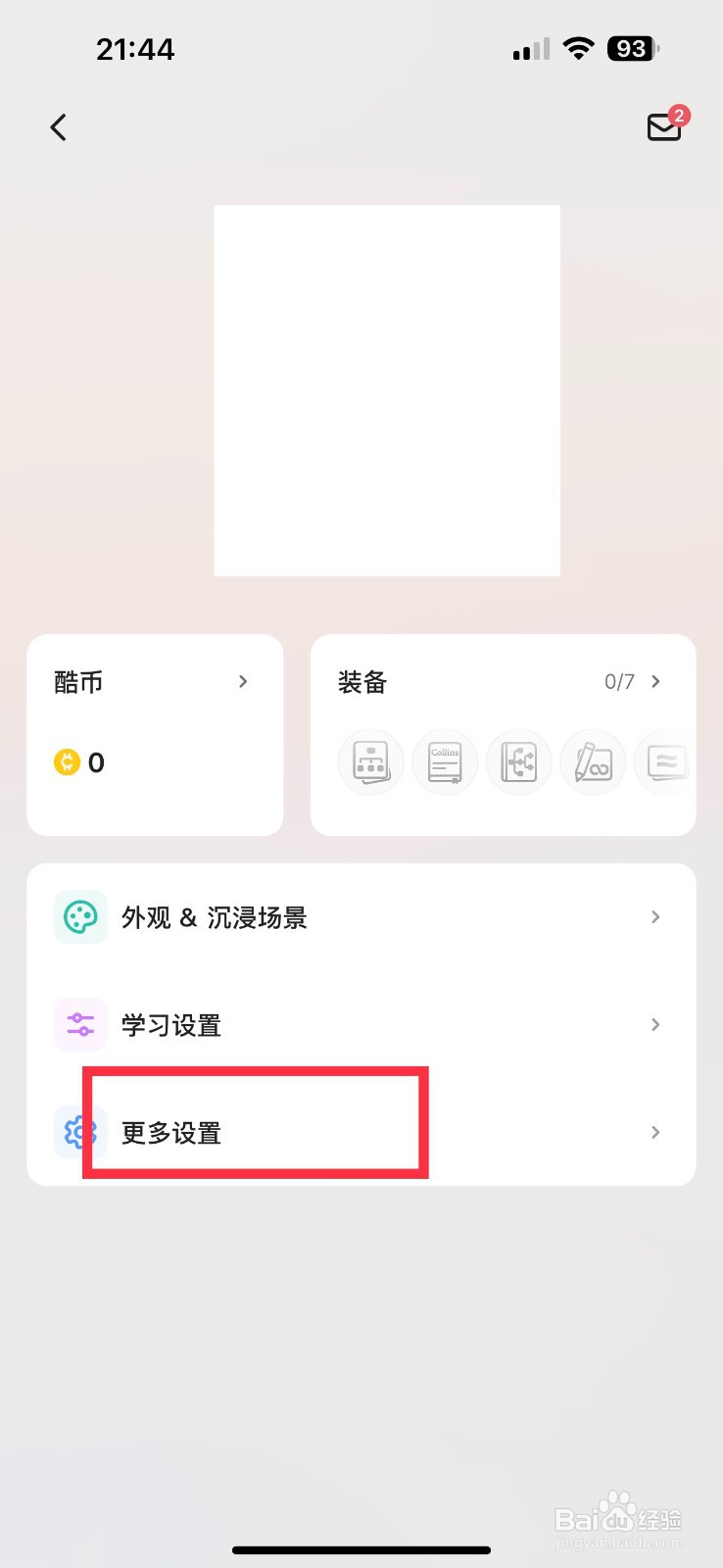Open the 装备 list using the 0/7 chevron
Viewport: 723px width, 1568px height.
pos(654,681)
